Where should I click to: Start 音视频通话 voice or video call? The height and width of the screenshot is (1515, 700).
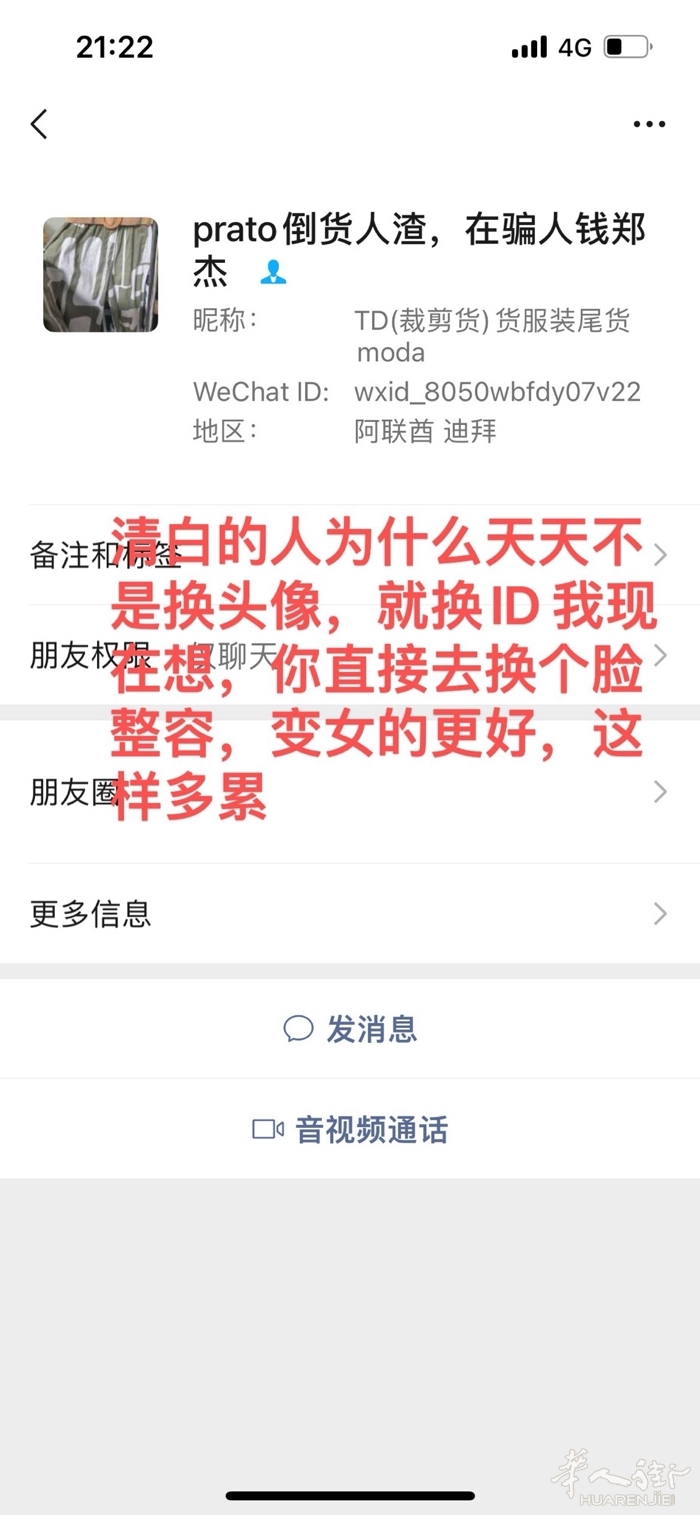point(350,1130)
